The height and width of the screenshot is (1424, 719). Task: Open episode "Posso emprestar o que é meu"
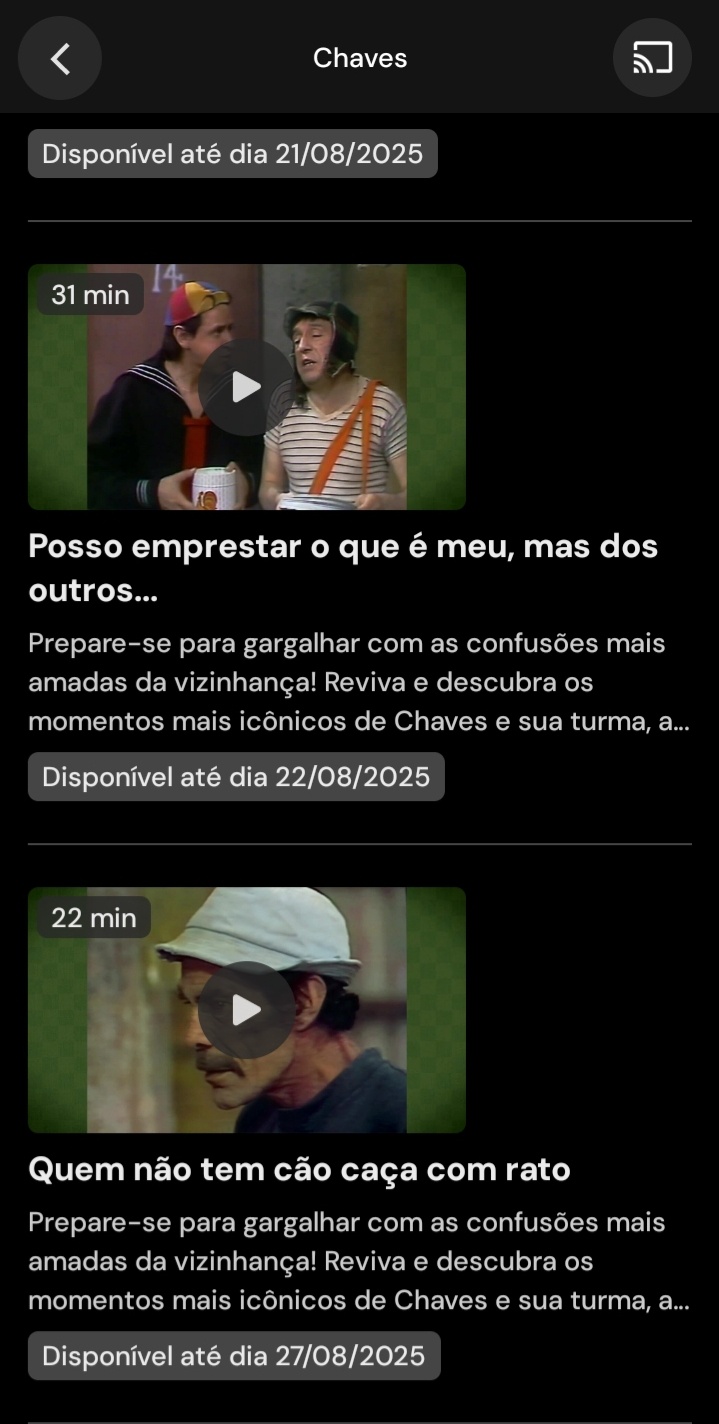point(343,568)
